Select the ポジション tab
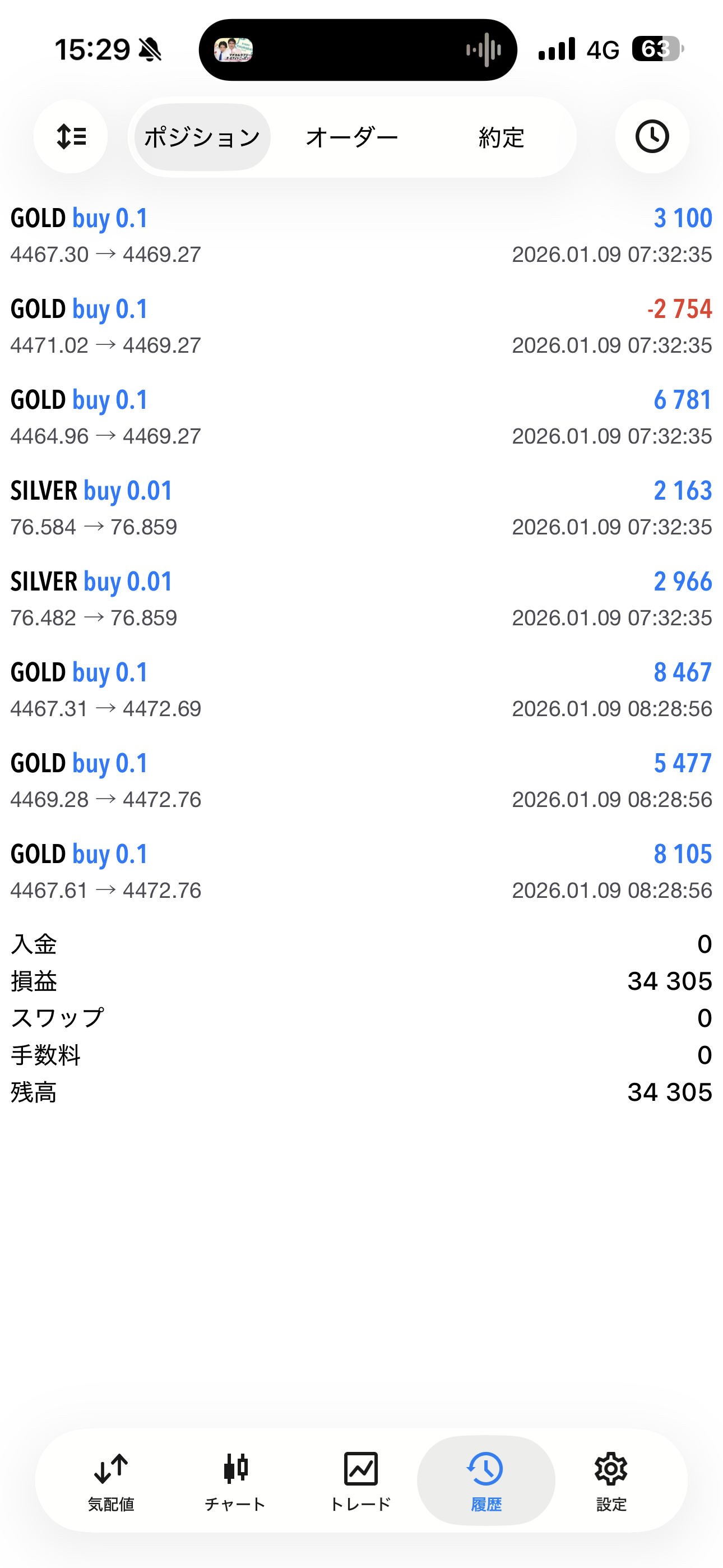 coord(202,137)
